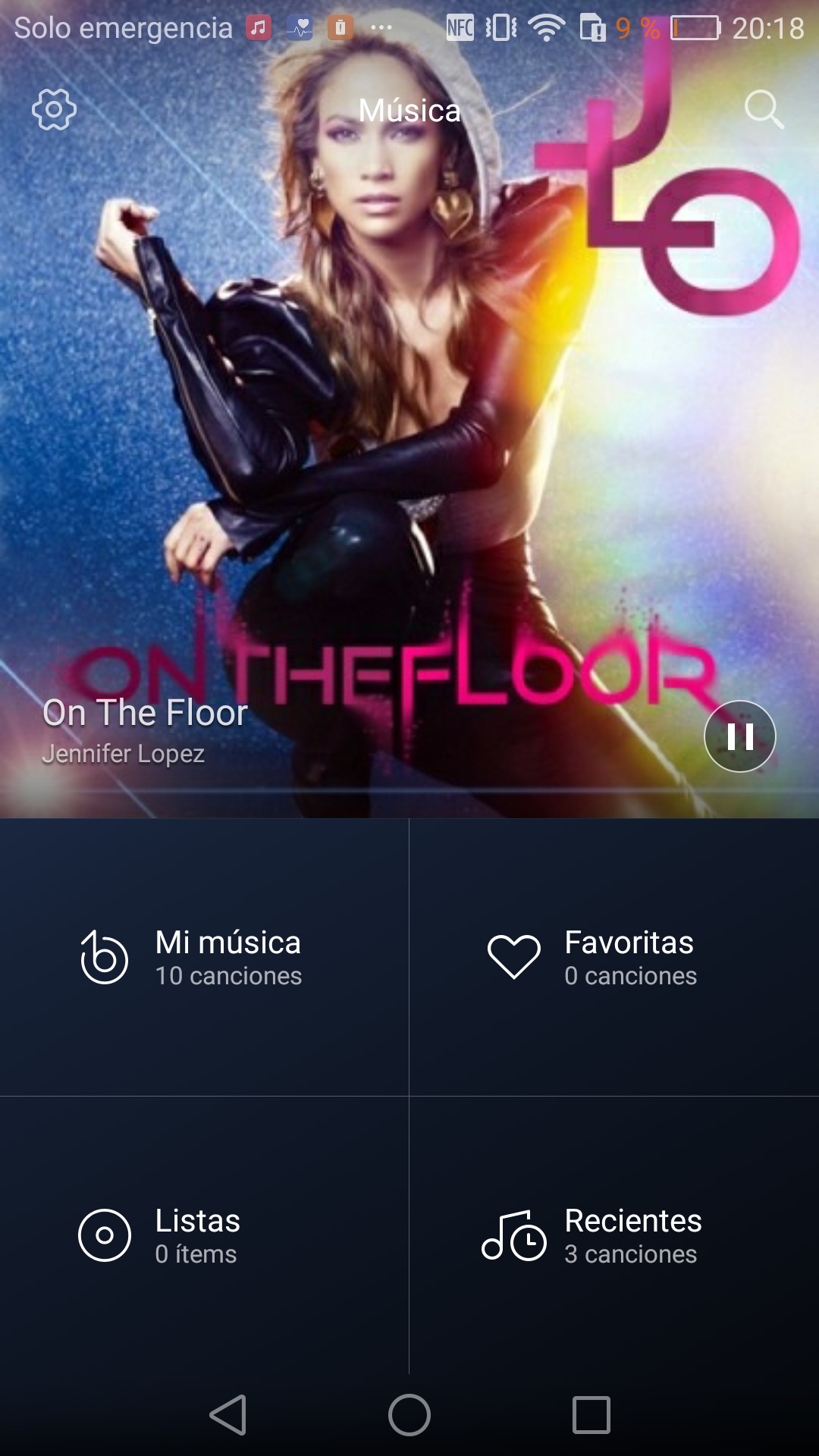Open the Recientes songs section
The height and width of the screenshot is (1456, 819).
point(614,1235)
